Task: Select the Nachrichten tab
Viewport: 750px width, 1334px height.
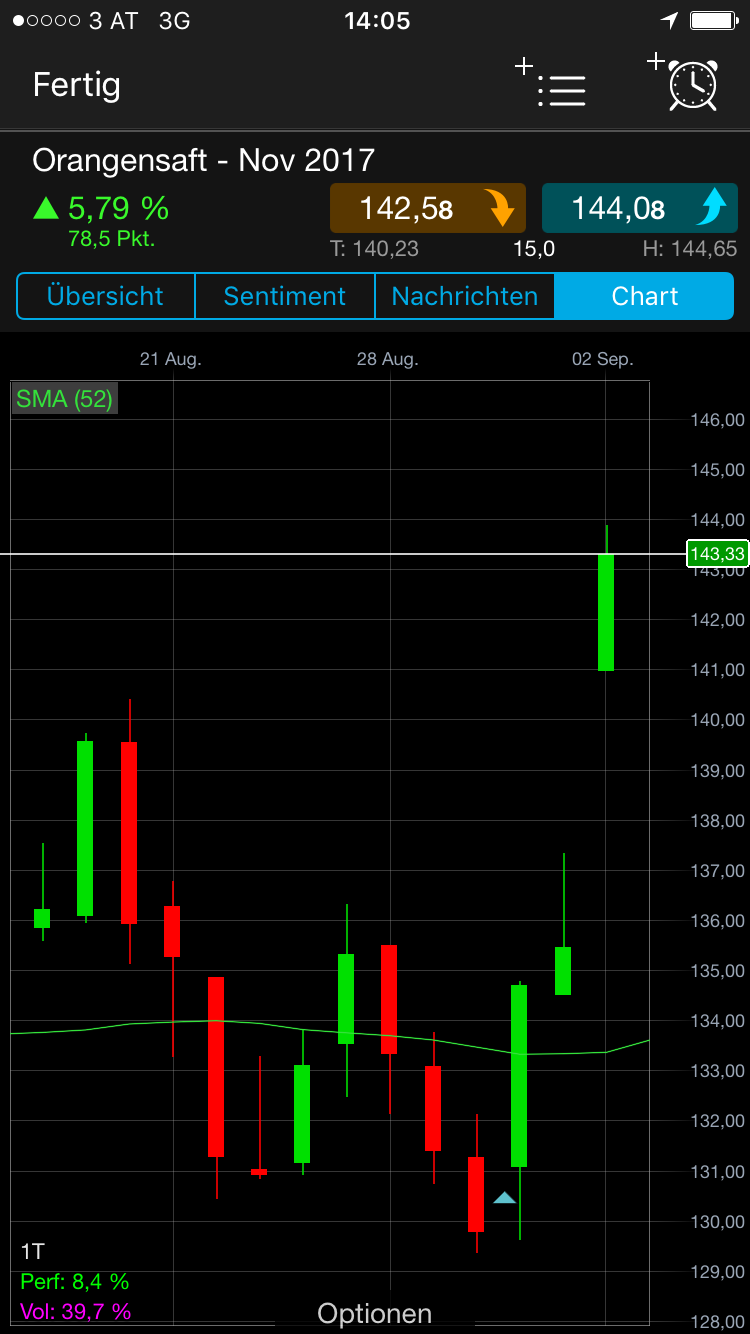Action: (465, 296)
